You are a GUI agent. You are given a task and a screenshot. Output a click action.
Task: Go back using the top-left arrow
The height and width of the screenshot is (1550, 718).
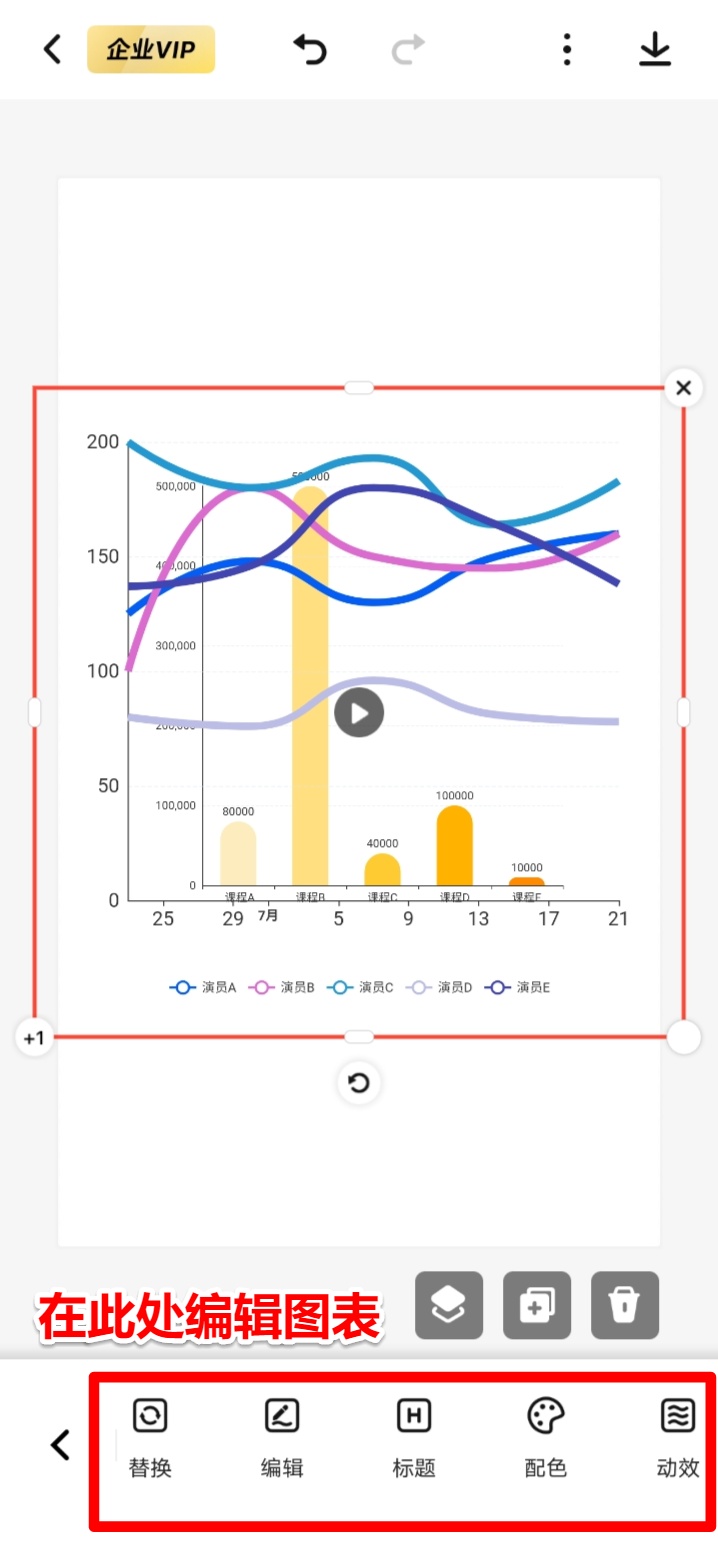tap(53, 49)
